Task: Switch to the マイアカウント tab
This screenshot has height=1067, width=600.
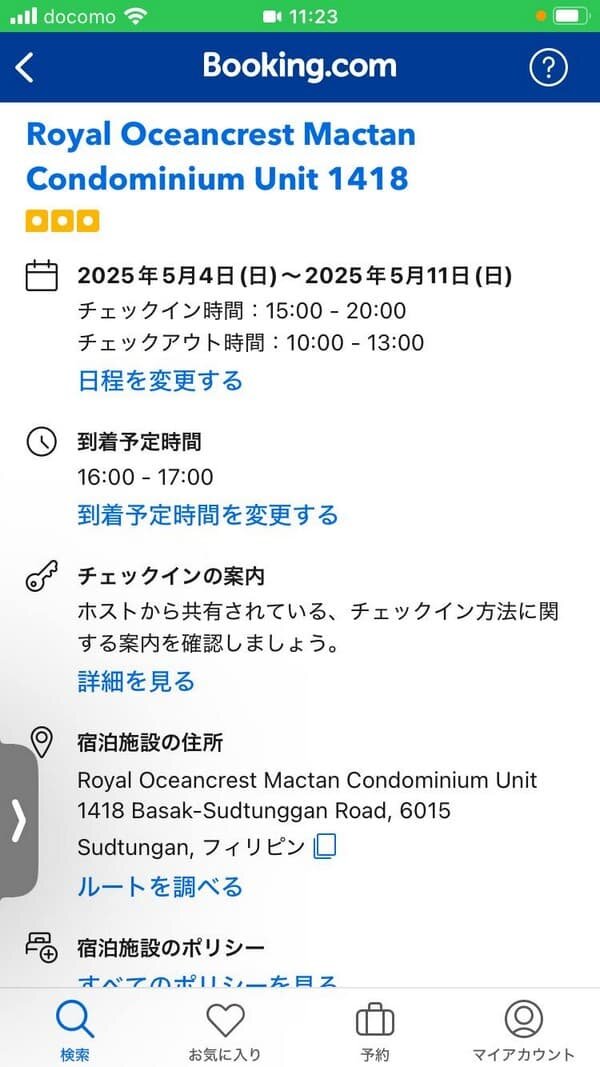Action: pyautogui.click(x=523, y=1030)
